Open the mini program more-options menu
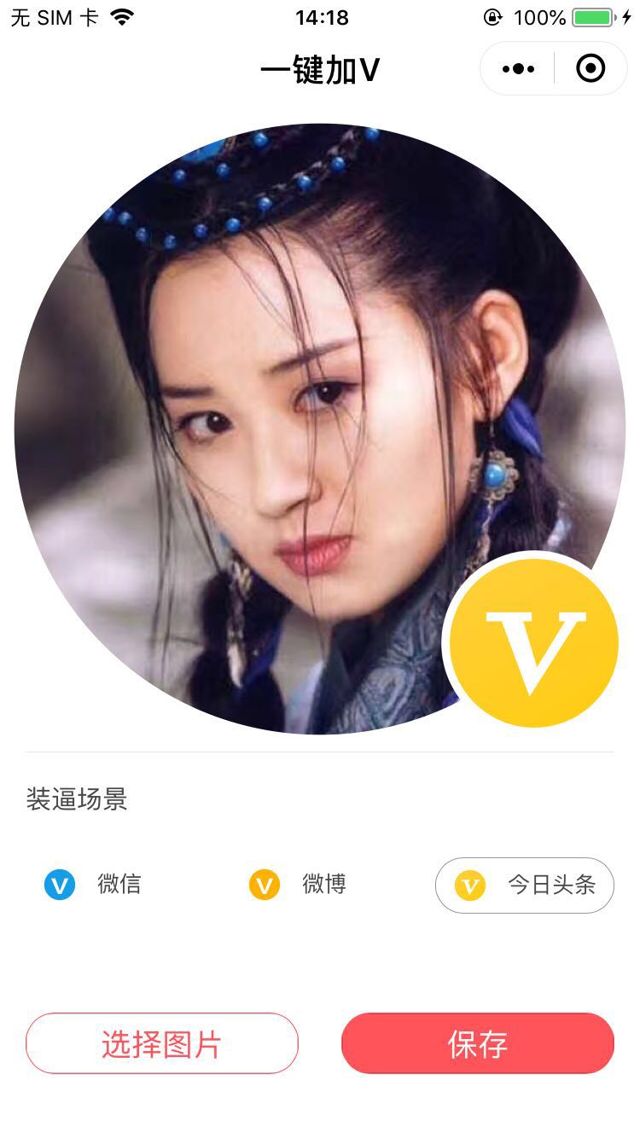640x1138 pixels. [518, 69]
